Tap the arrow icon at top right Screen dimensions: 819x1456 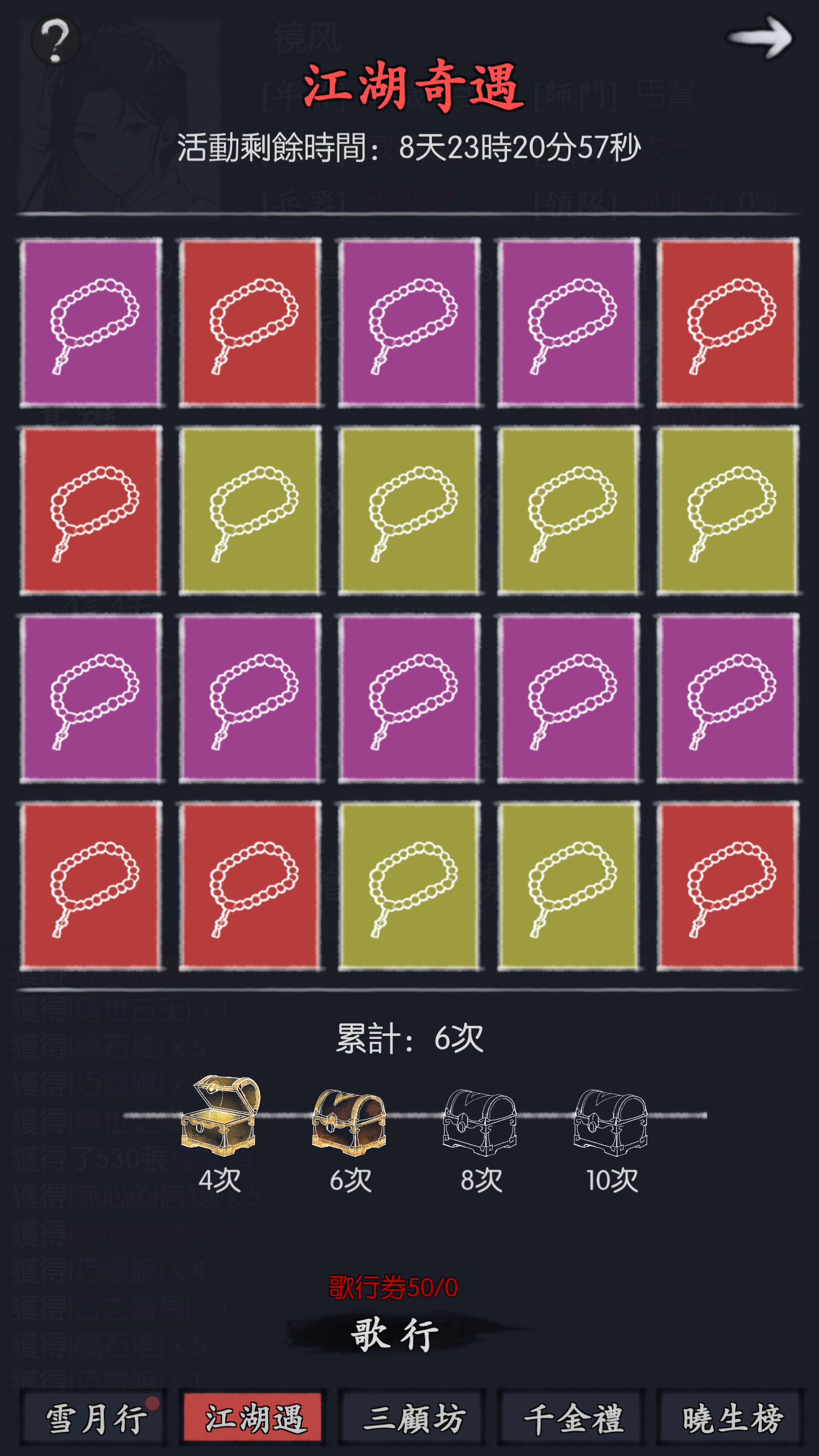coord(759,38)
